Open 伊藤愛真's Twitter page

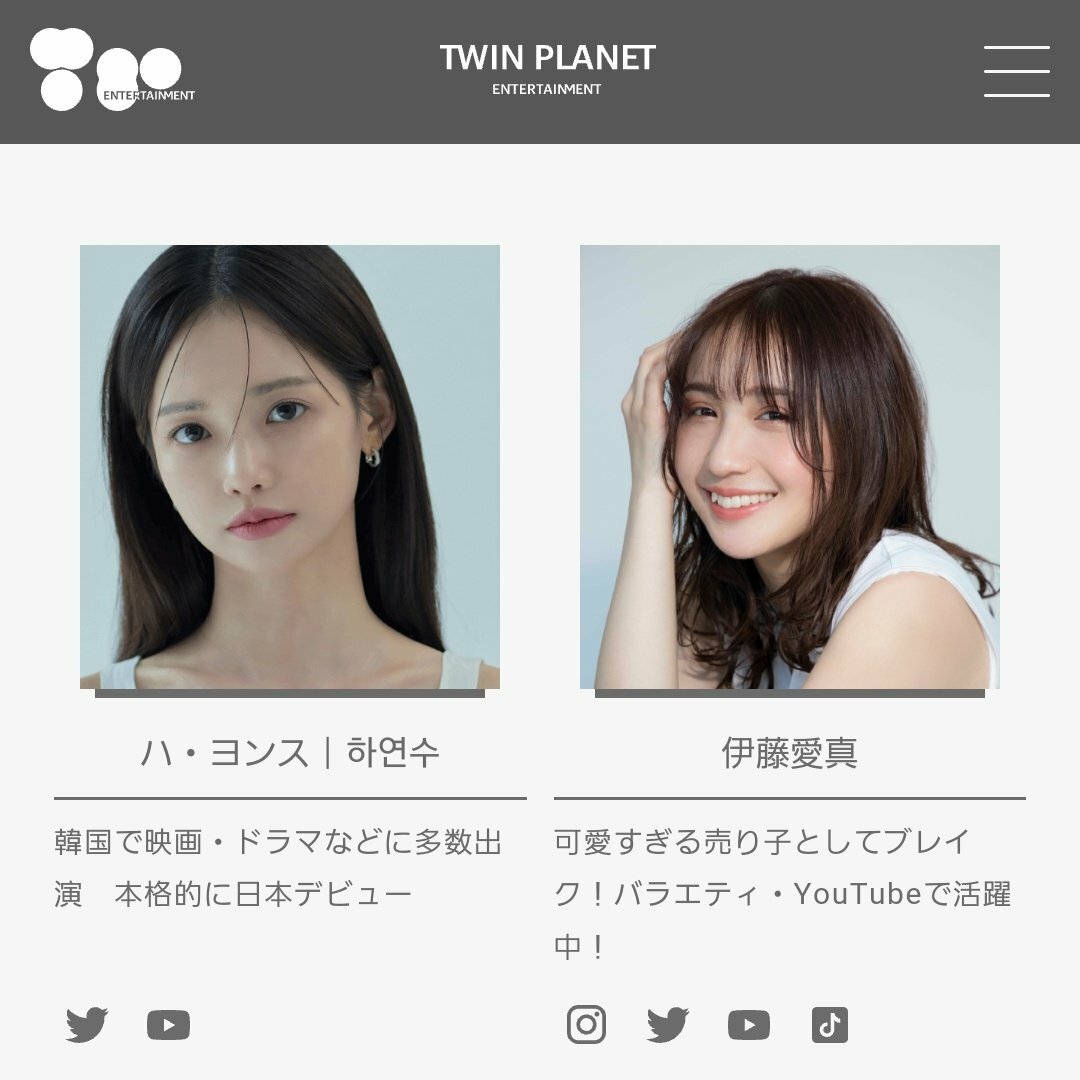668,1025
